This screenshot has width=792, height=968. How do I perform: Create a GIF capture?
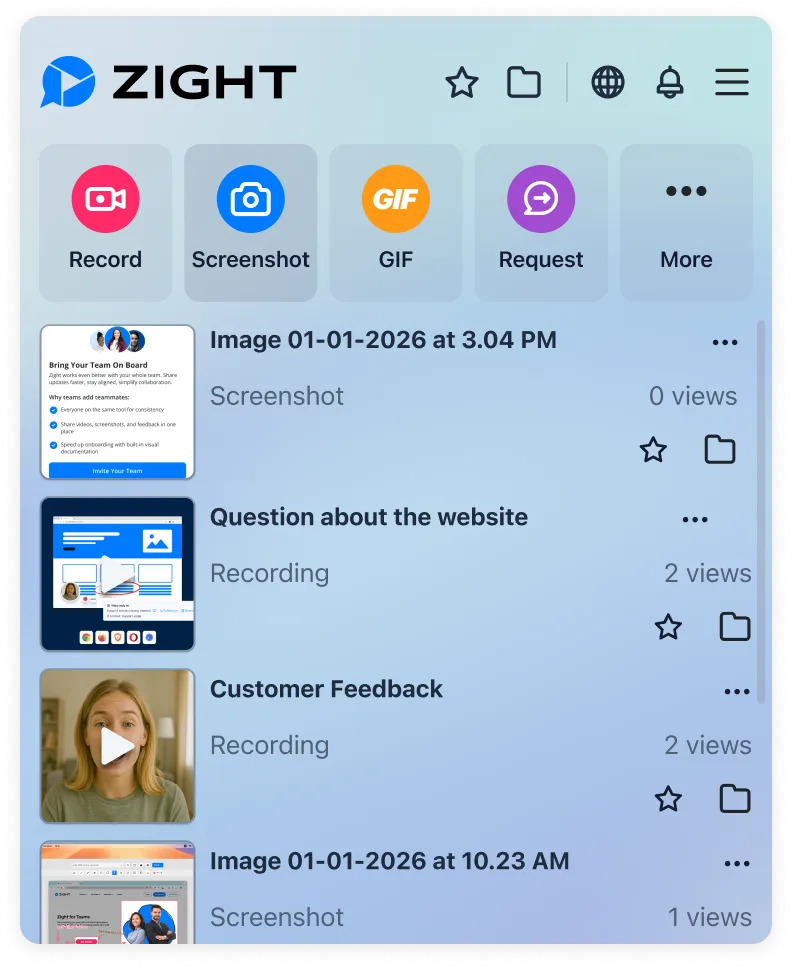(396, 223)
